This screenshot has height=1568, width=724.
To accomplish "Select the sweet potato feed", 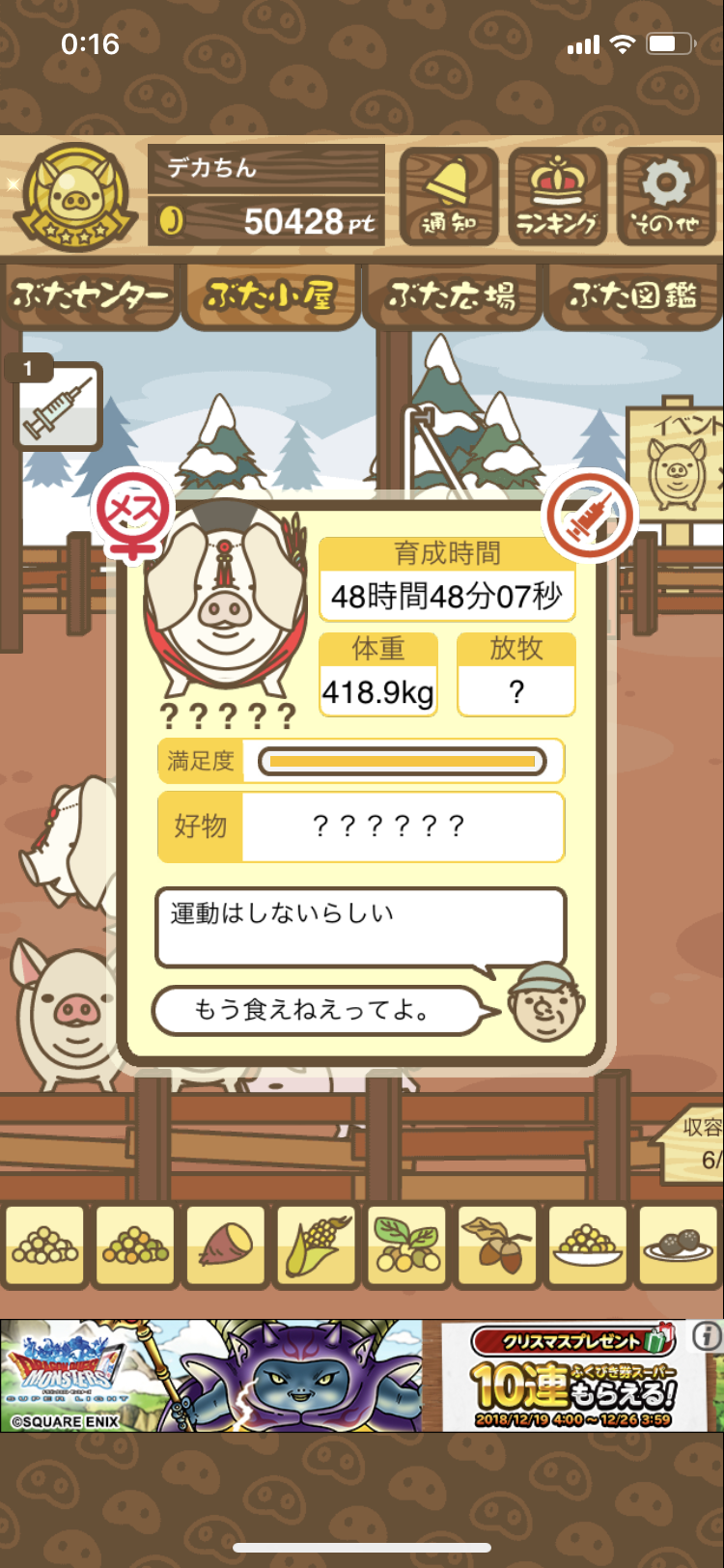I will [226, 1246].
